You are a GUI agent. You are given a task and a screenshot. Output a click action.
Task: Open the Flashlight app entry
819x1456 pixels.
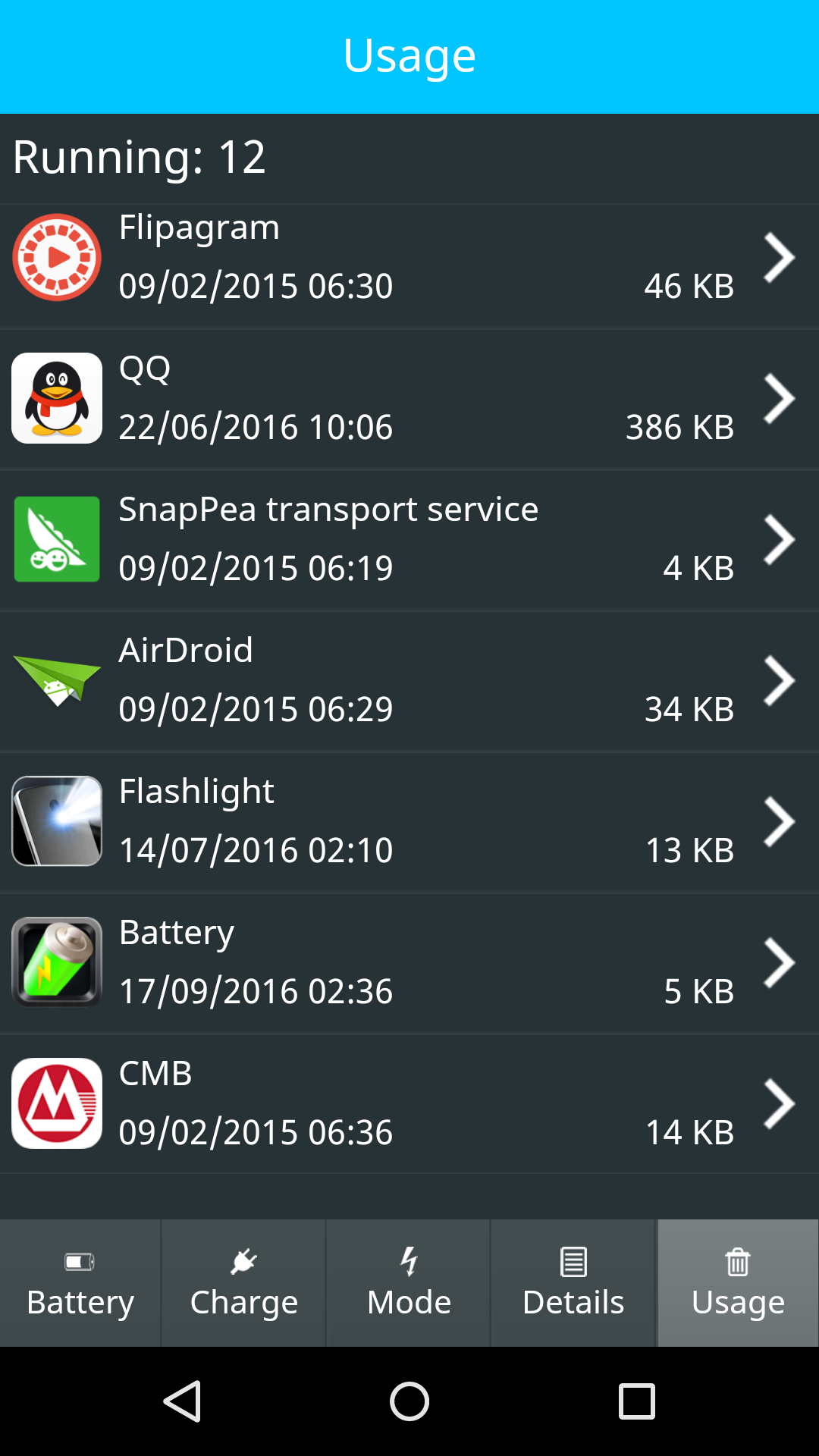(x=409, y=822)
